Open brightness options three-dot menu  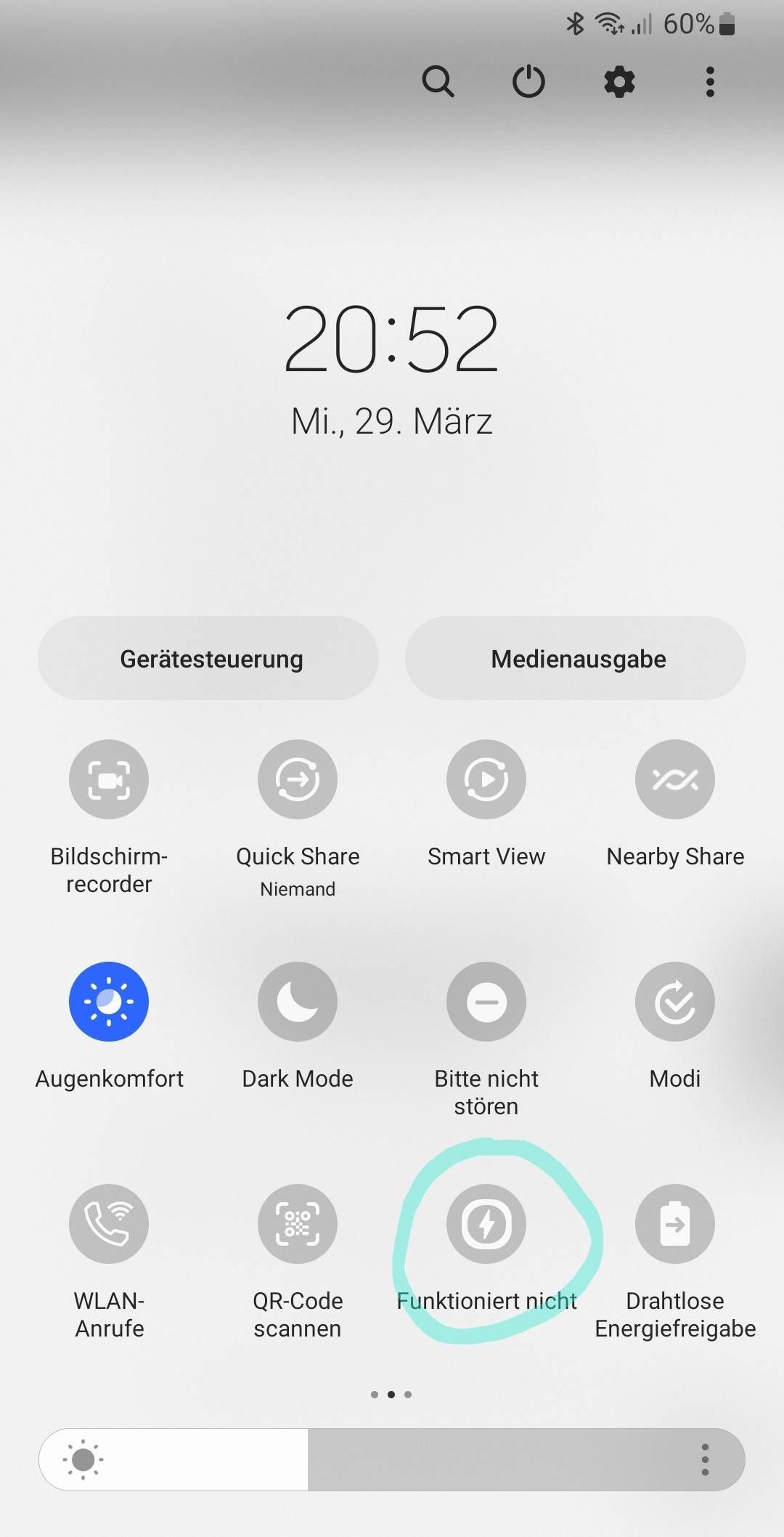(x=705, y=1459)
